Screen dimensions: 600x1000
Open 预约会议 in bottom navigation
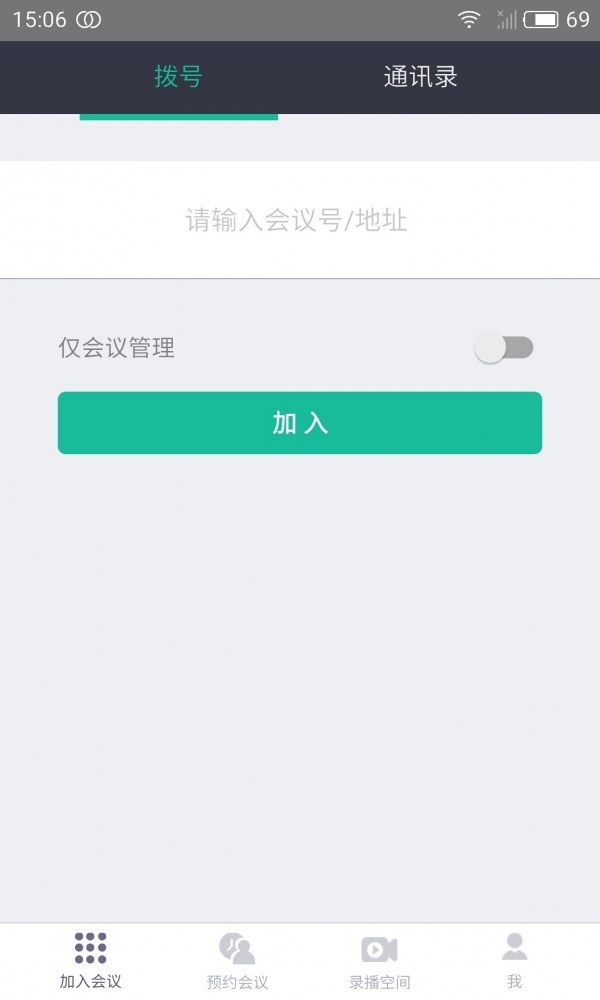pos(237,960)
